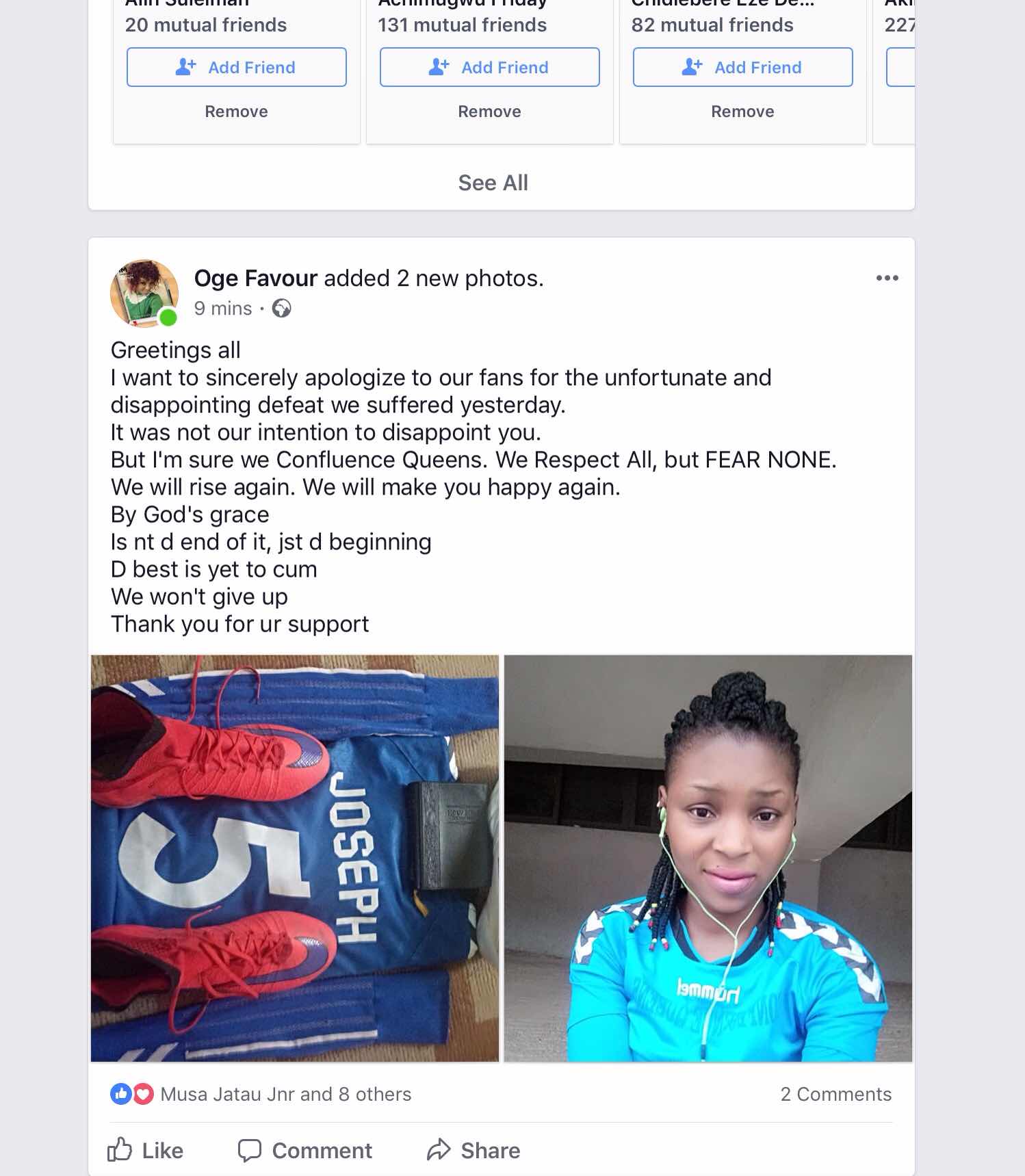Open the selfie photo with earphones
Image resolution: width=1025 pixels, height=1176 pixels.
708,858
